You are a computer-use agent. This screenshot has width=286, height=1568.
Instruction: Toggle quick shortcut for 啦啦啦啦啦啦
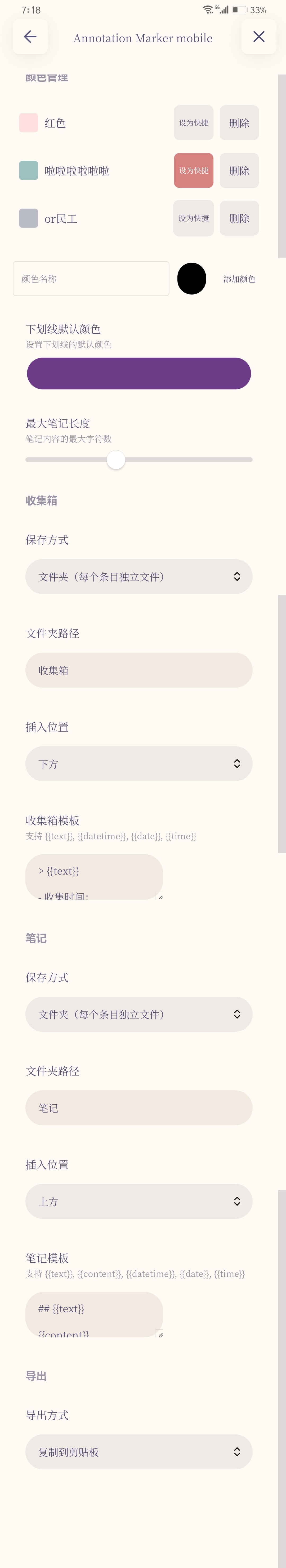[x=194, y=170]
